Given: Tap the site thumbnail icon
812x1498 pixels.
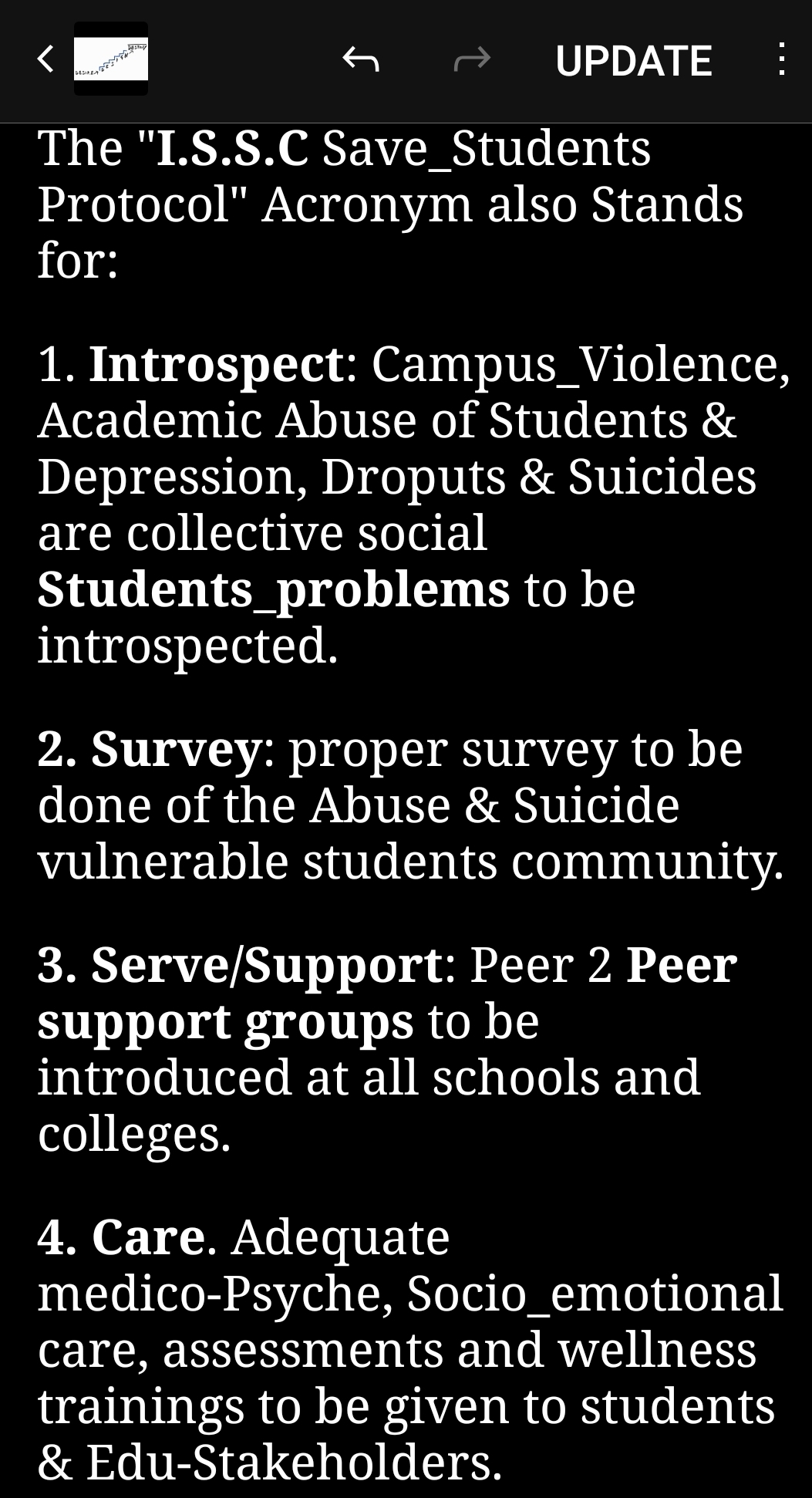Looking at the screenshot, I should tap(111, 59).
